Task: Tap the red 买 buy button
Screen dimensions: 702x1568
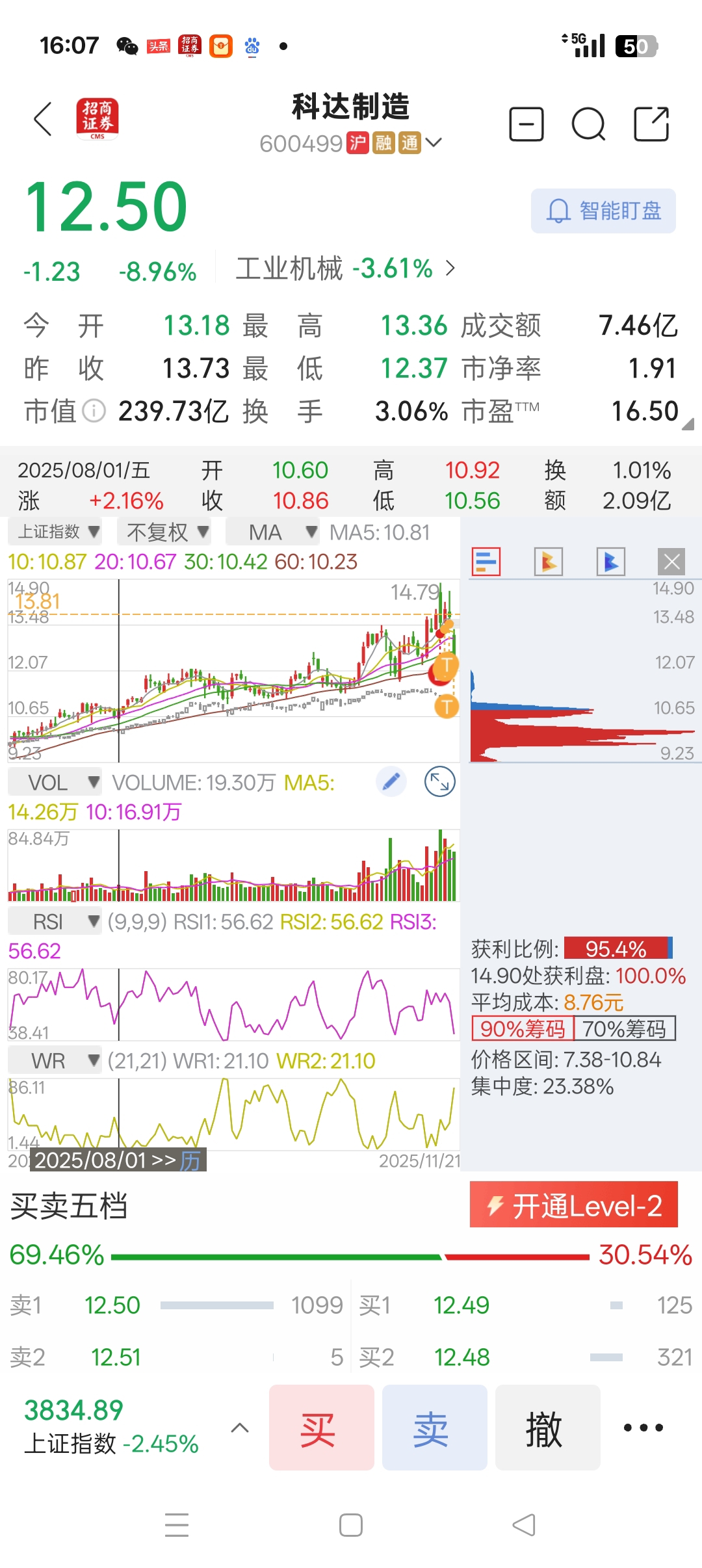Action: click(x=321, y=1428)
